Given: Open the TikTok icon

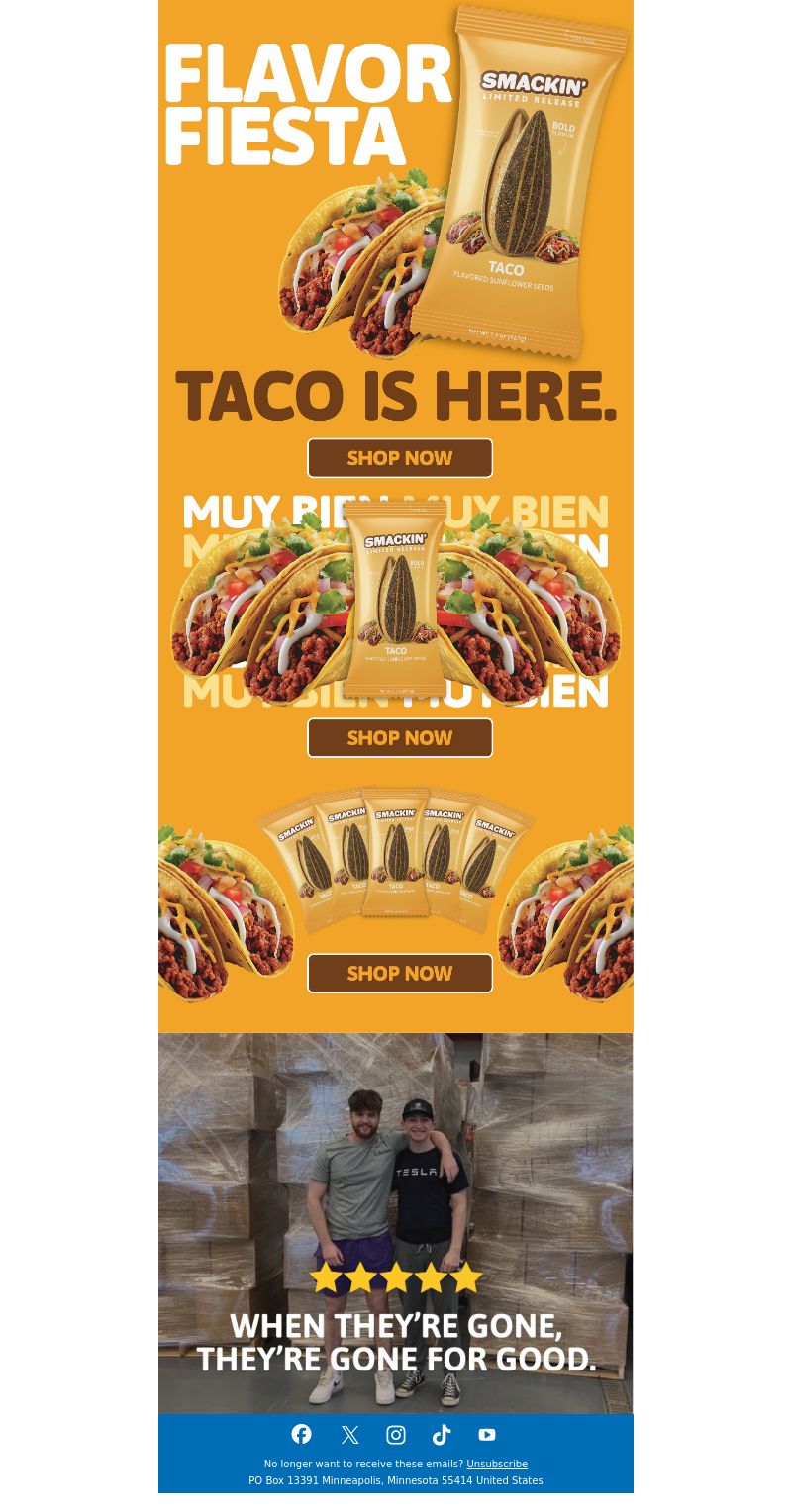Looking at the screenshot, I should tap(442, 1435).
